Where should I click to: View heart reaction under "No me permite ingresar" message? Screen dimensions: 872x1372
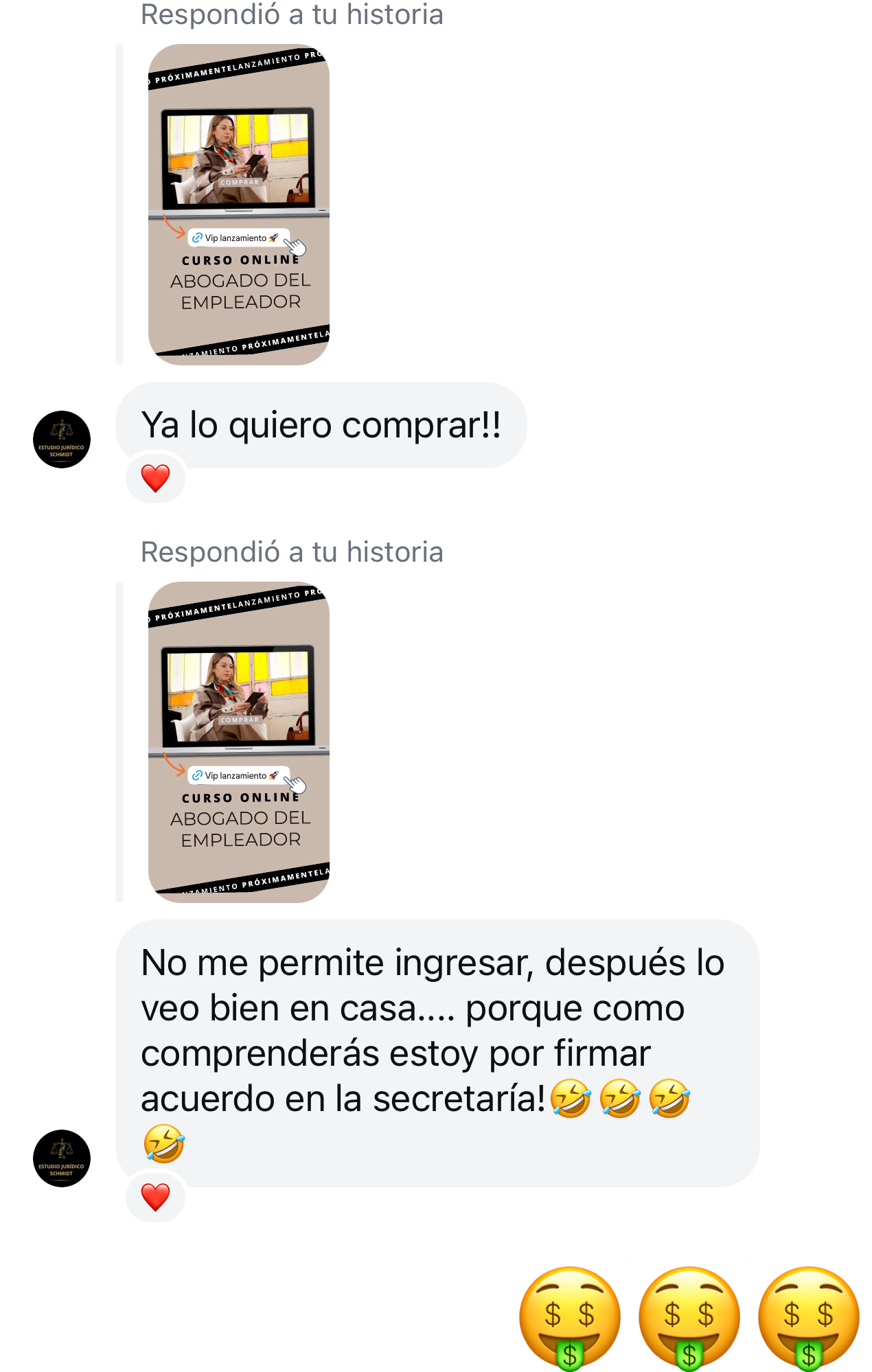tap(155, 1198)
